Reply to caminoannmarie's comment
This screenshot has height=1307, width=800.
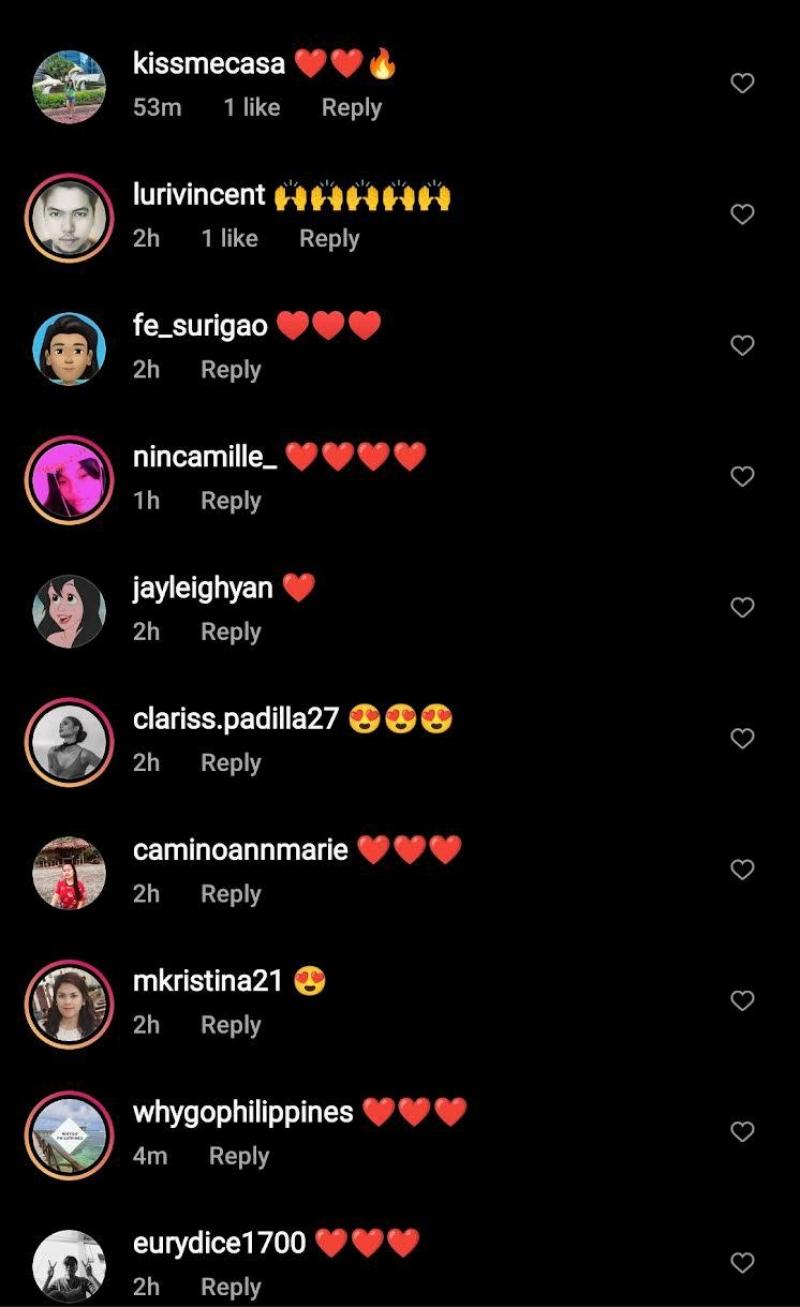click(231, 894)
